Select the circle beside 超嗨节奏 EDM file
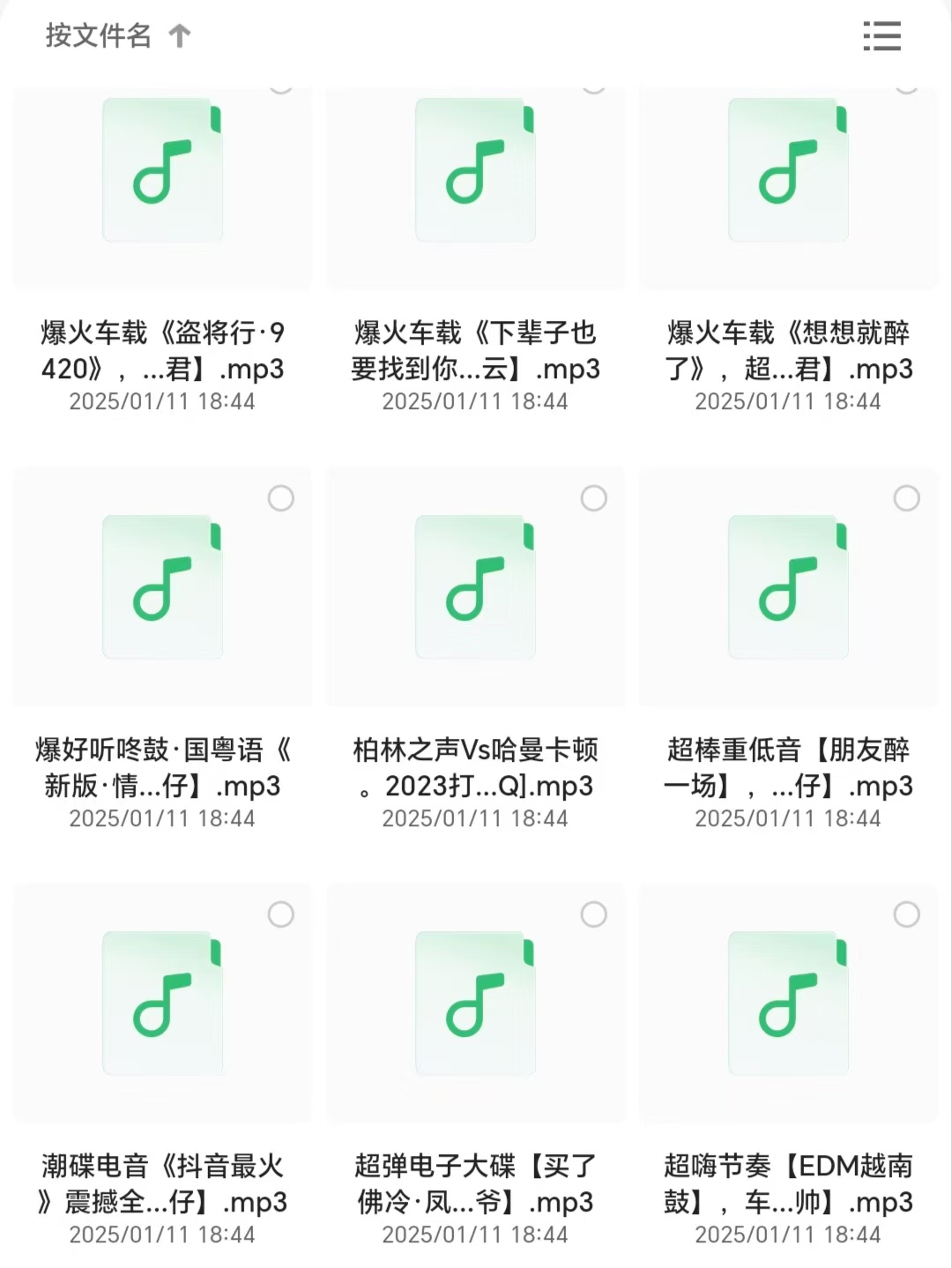 (907, 914)
